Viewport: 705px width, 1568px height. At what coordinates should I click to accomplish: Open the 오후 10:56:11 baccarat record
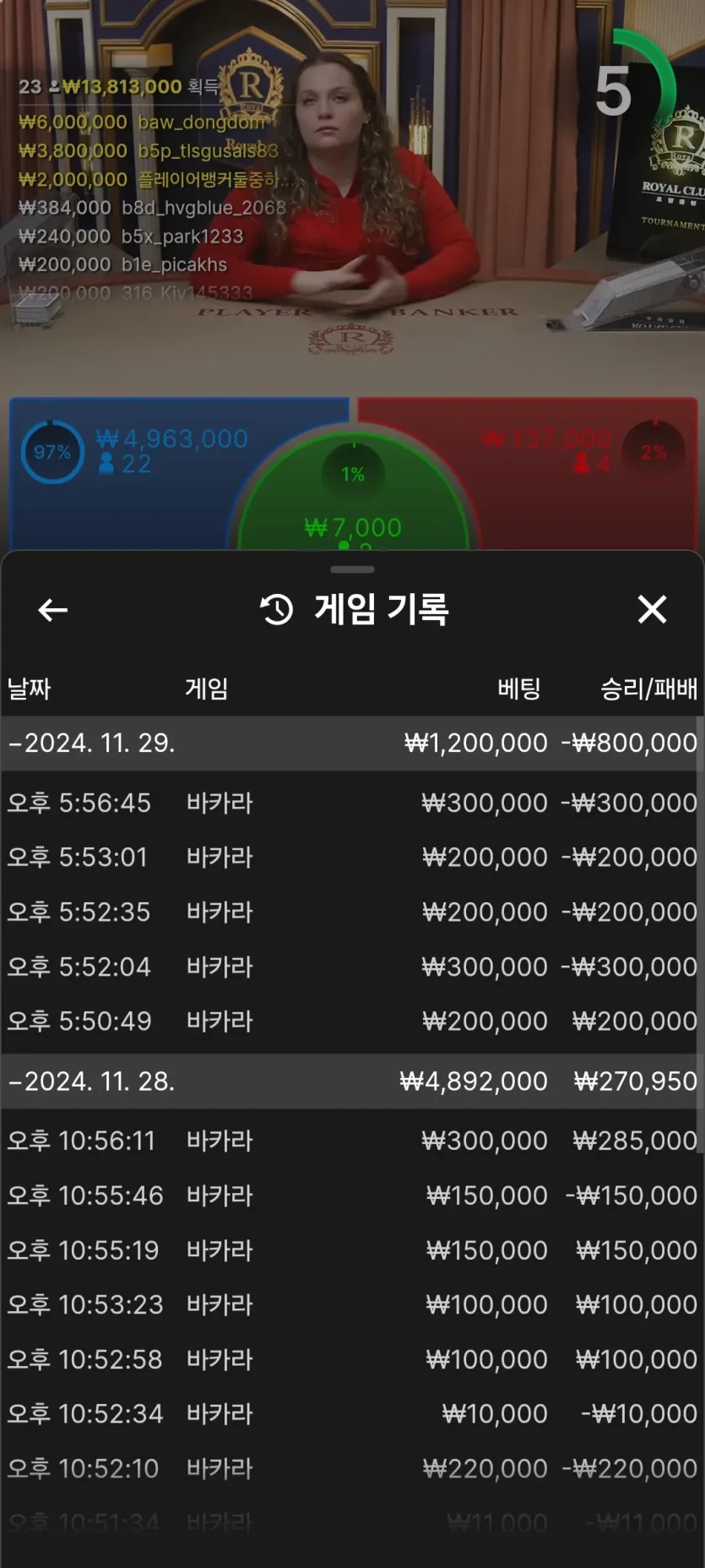tap(352, 1141)
